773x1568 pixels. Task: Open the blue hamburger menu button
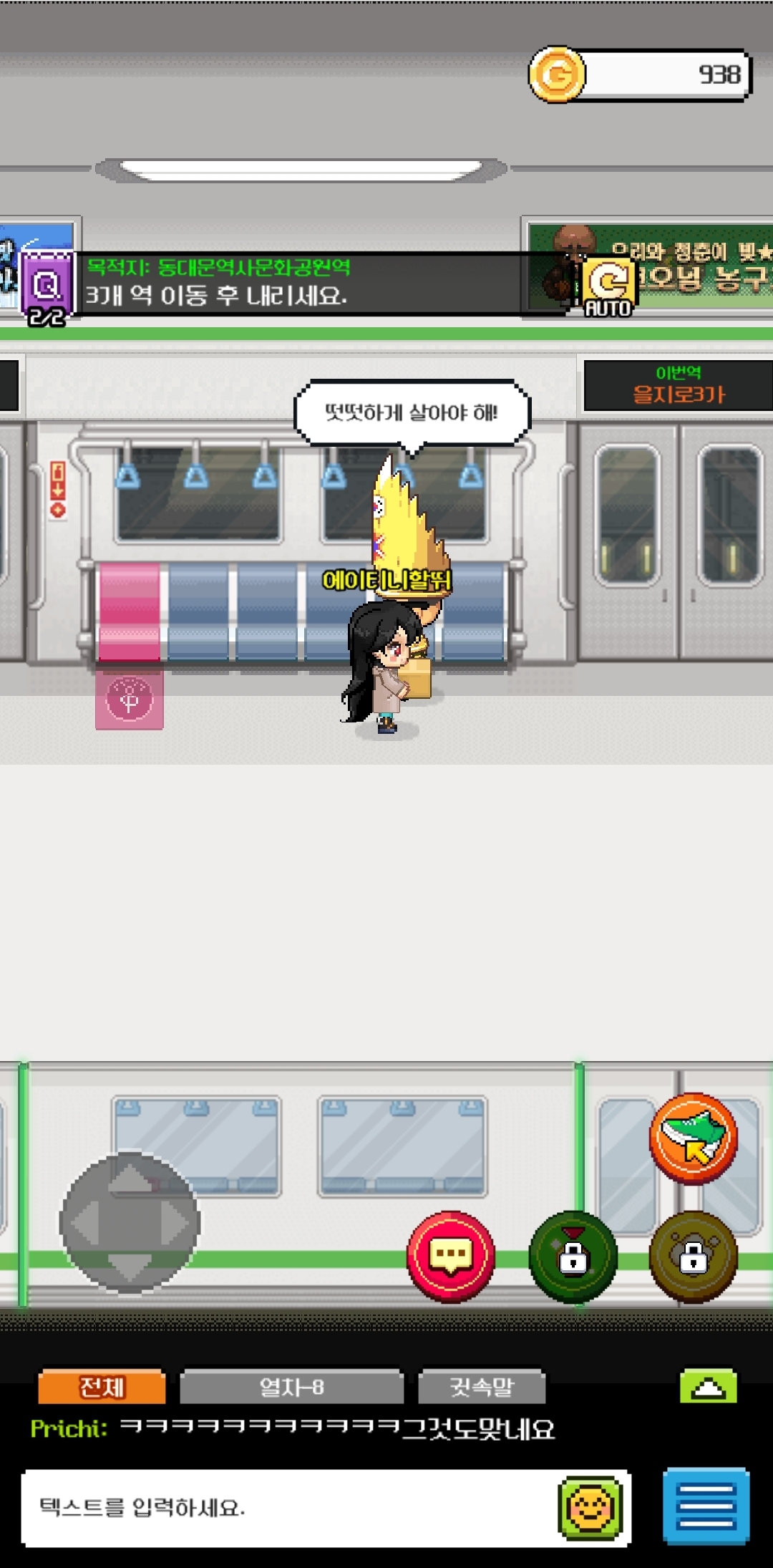[706, 1506]
